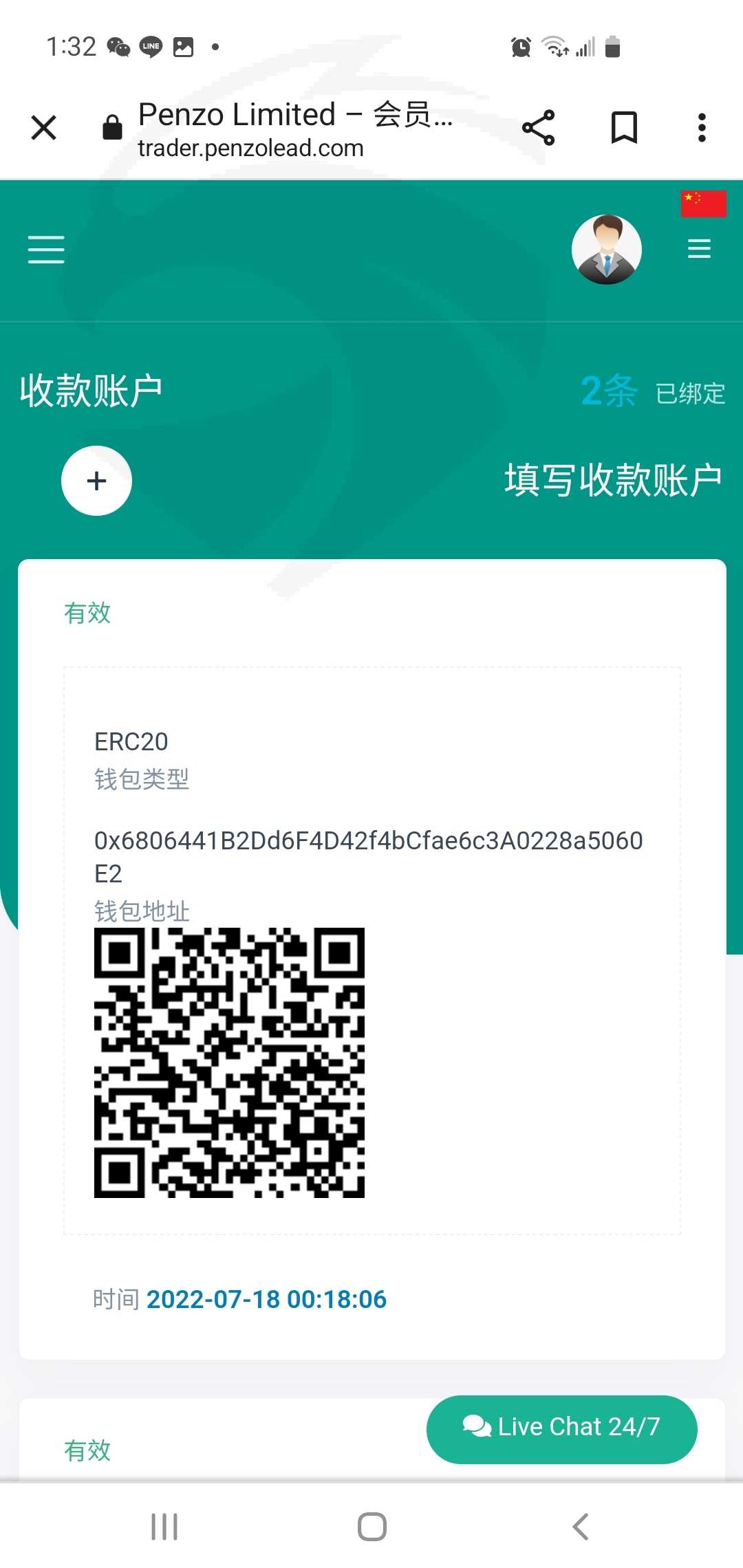Add a new receiving account with plus
Viewport: 743px width, 1568px height.
[96, 481]
